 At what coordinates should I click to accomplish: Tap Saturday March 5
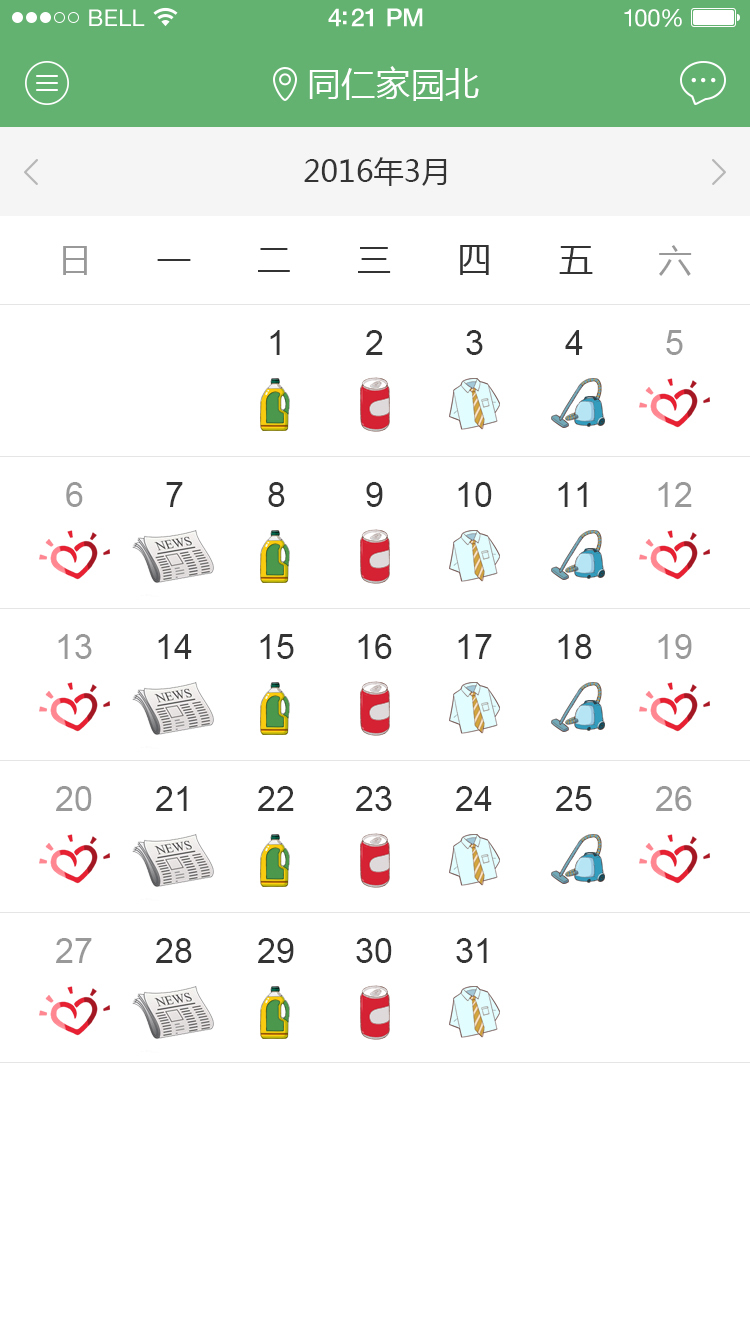(x=674, y=381)
